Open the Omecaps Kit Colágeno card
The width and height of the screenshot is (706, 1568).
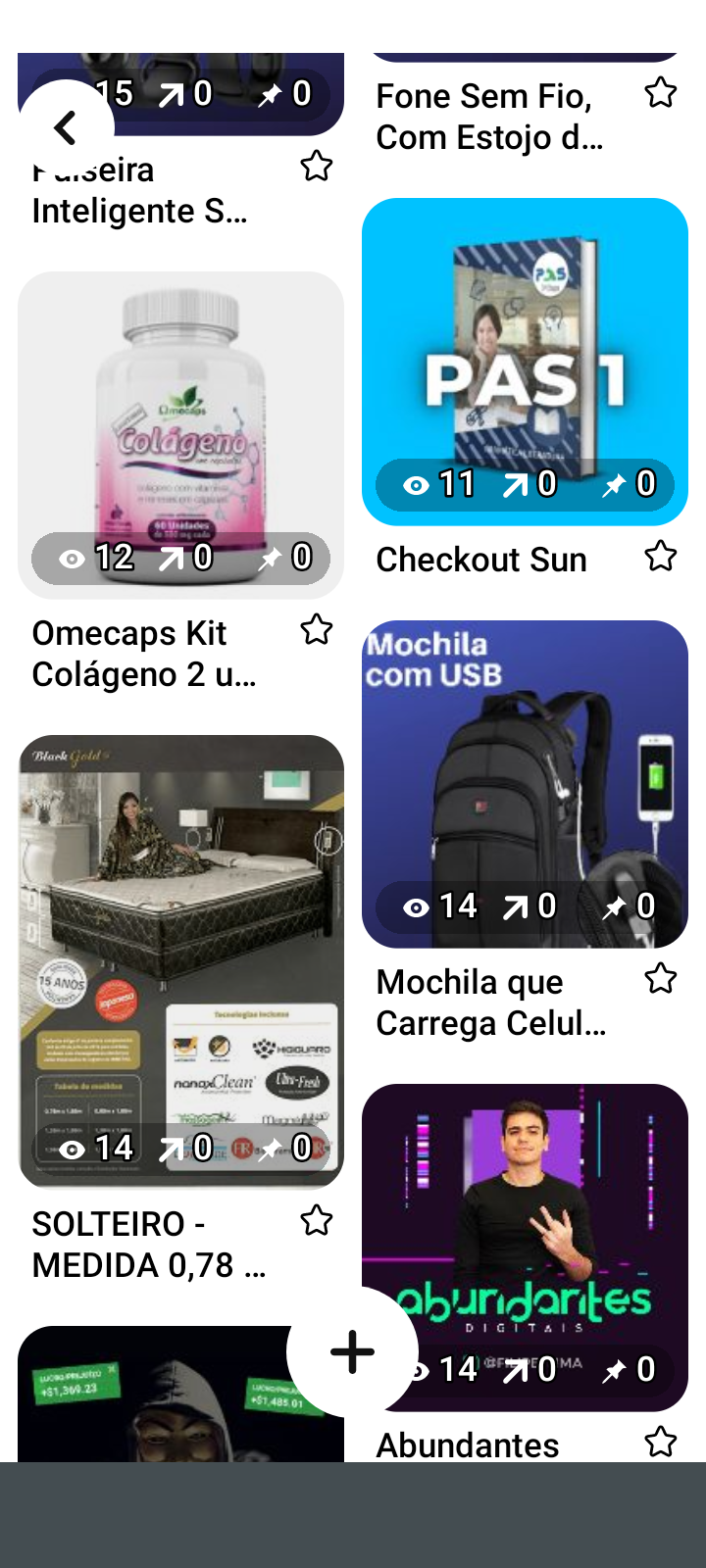click(x=180, y=434)
